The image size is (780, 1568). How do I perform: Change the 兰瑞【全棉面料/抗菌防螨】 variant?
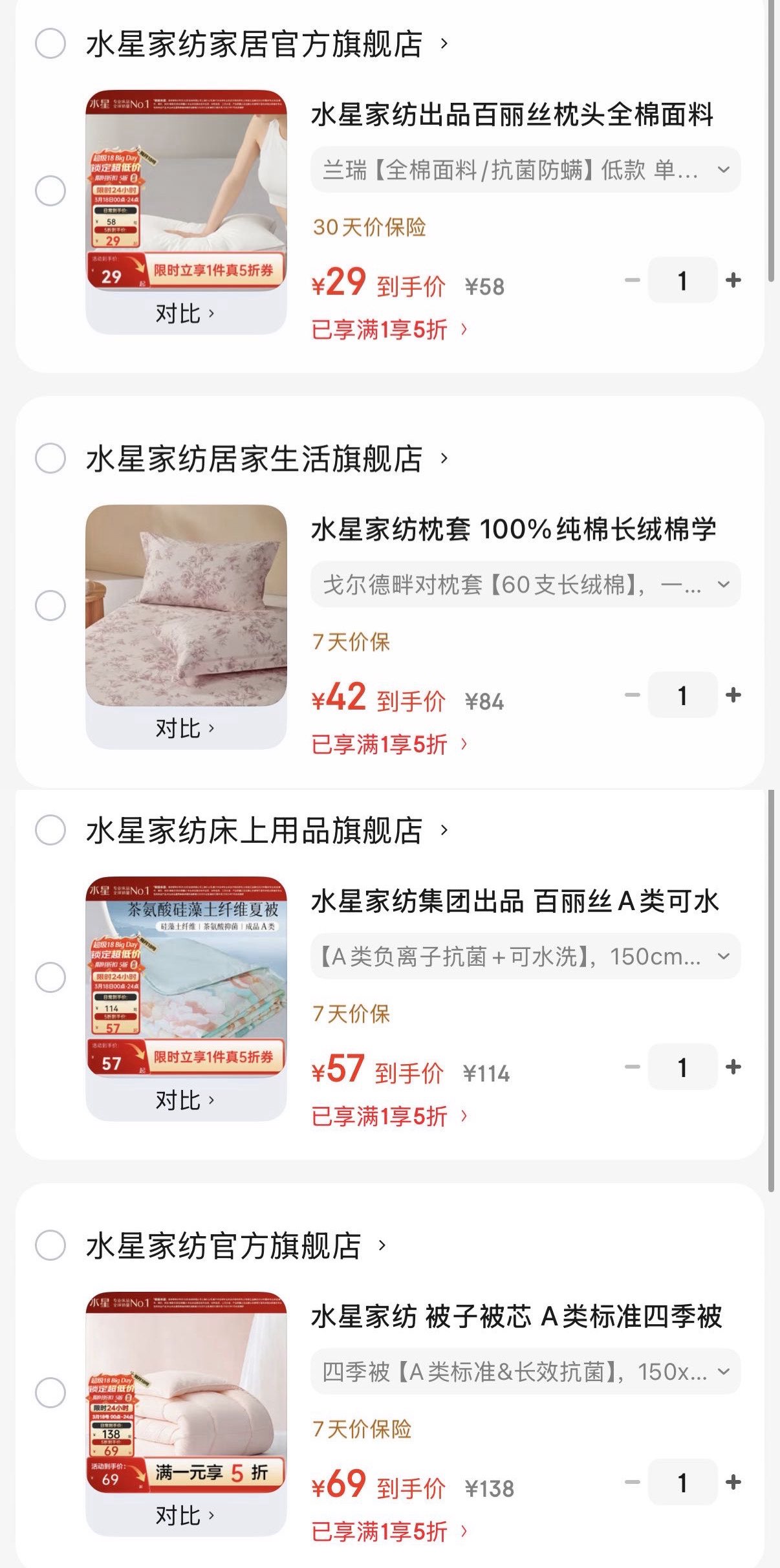pos(525,170)
